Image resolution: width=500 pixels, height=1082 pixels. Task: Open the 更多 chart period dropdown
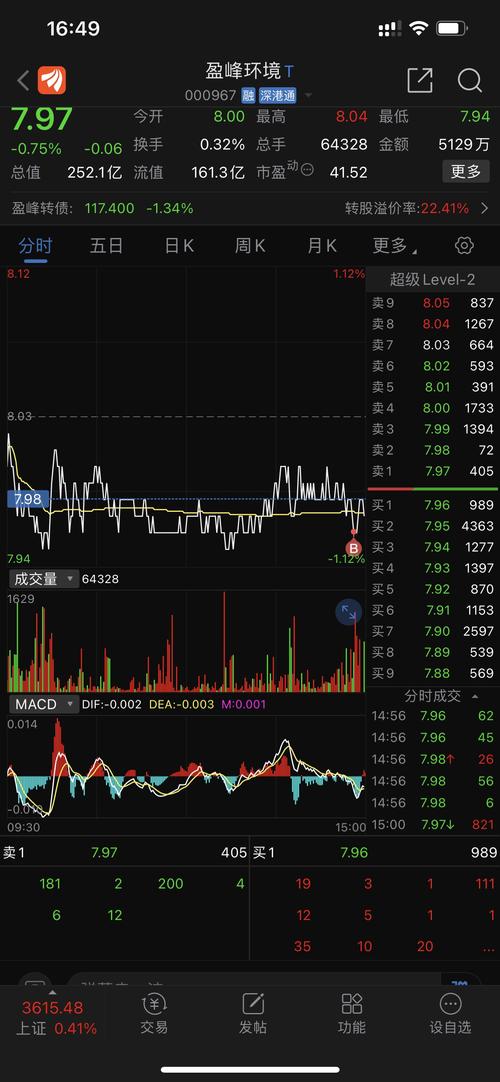click(394, 246)
